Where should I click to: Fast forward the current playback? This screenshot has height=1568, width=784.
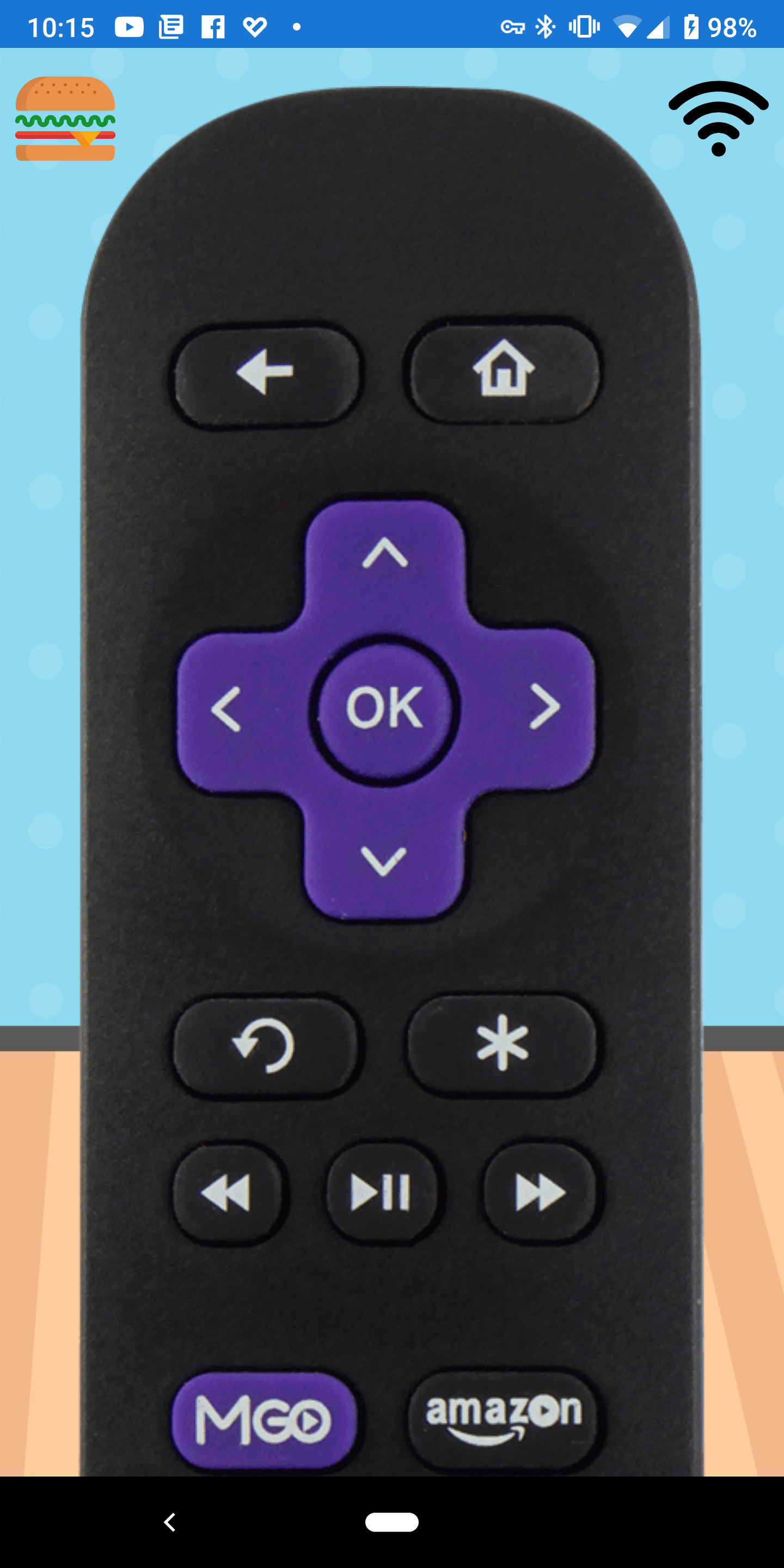(x=541, y=1192)
